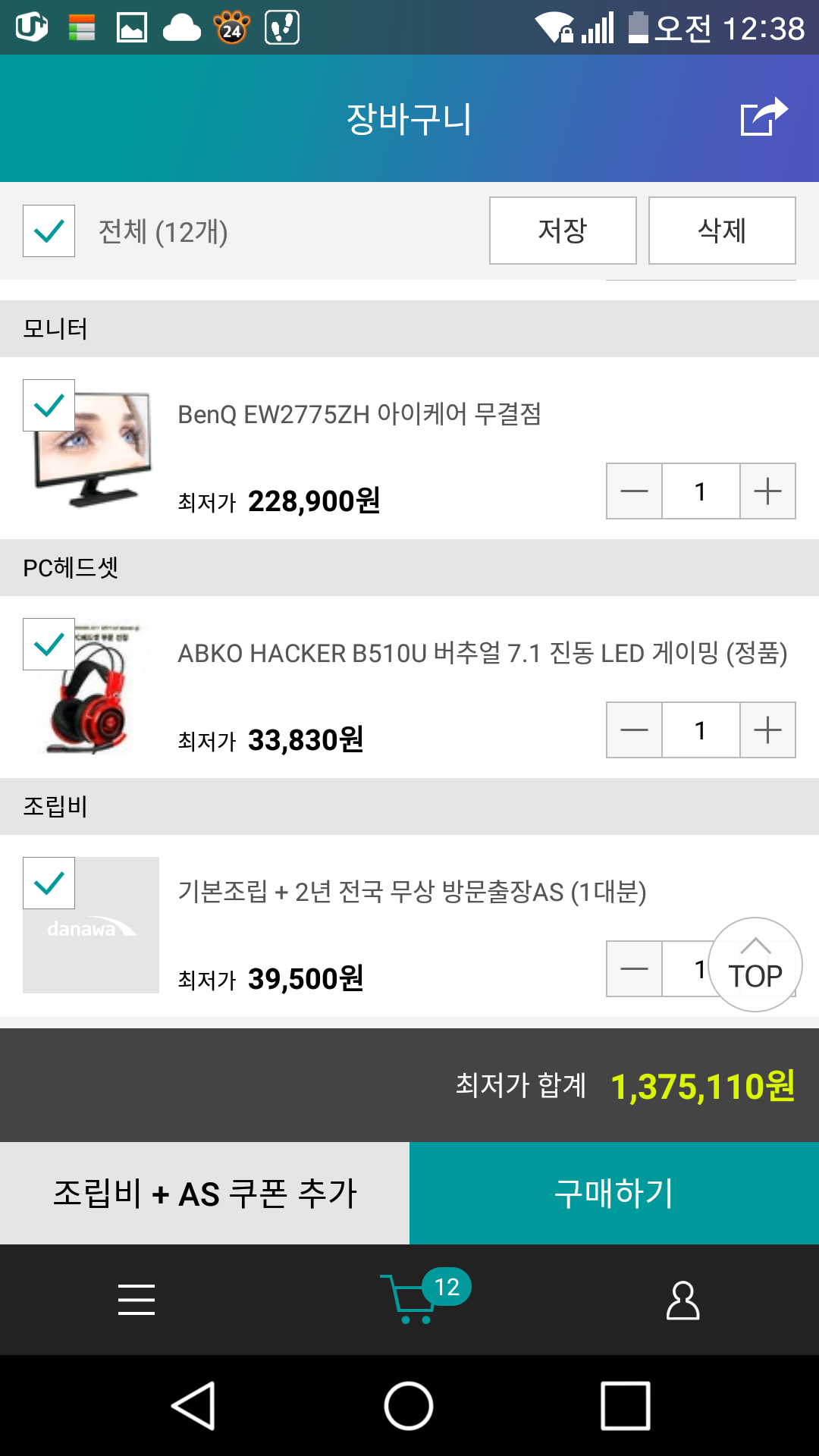Tap 구매하기 to purchase
Screen dimensions: 819x1456
point(614,1193)
